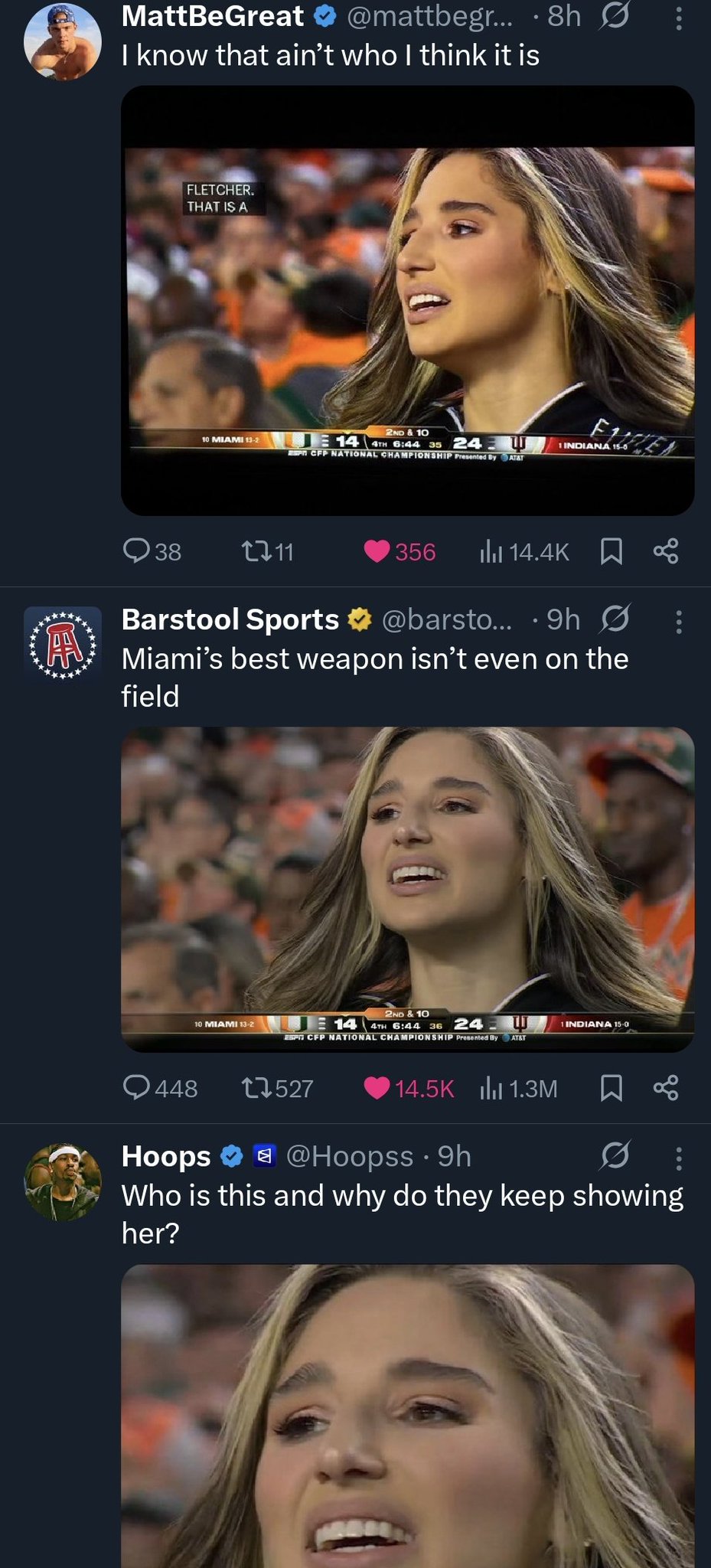Open MattBeGreat's profile avatar

63,41
